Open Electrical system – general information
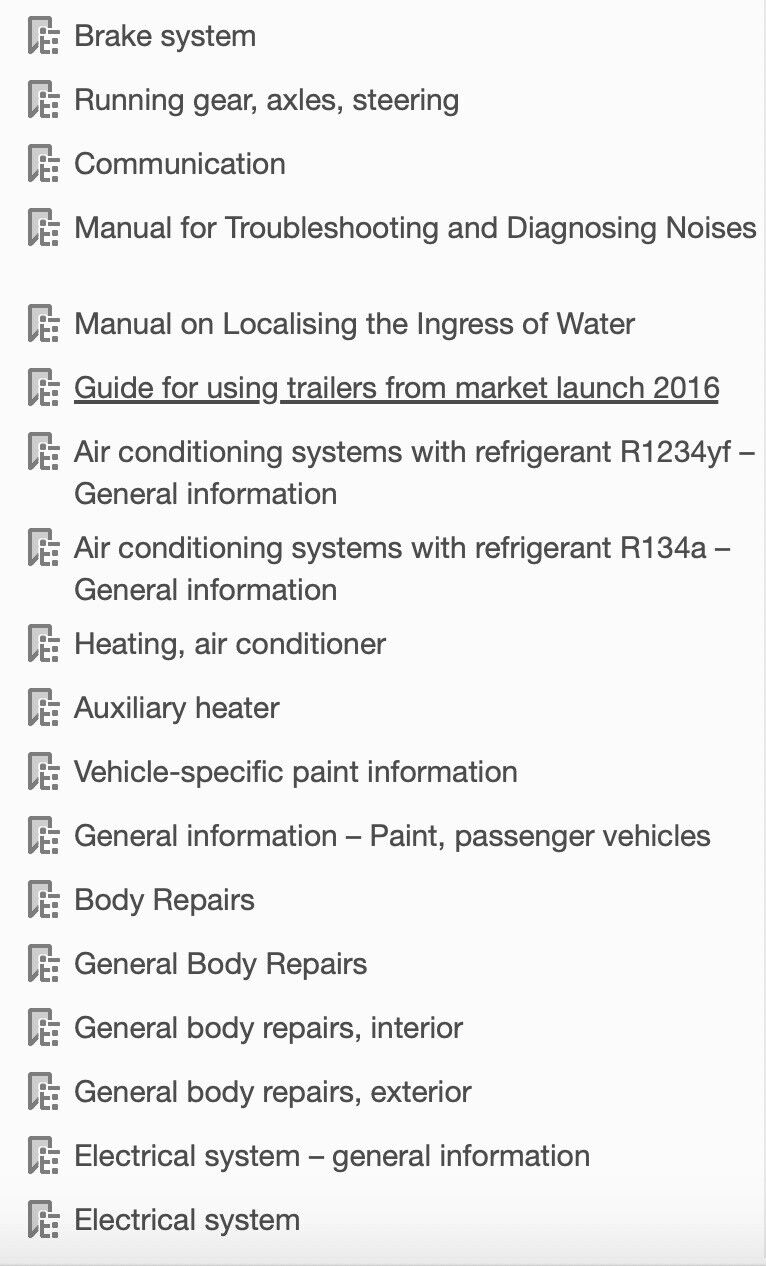766x1266 pixels. tap(332, 1157)
